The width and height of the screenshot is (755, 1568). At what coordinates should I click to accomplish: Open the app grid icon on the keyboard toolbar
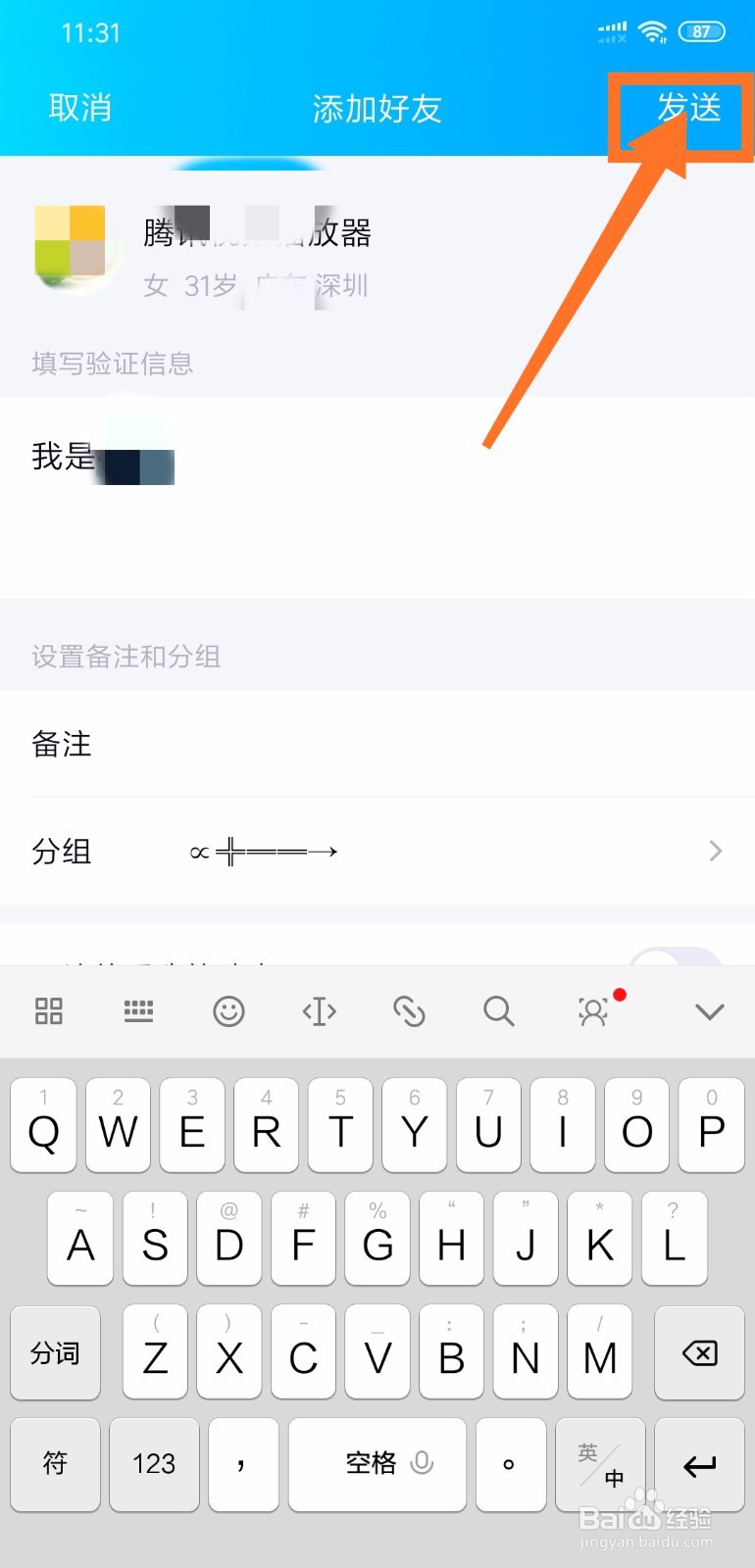click(x=49, y=1011)
